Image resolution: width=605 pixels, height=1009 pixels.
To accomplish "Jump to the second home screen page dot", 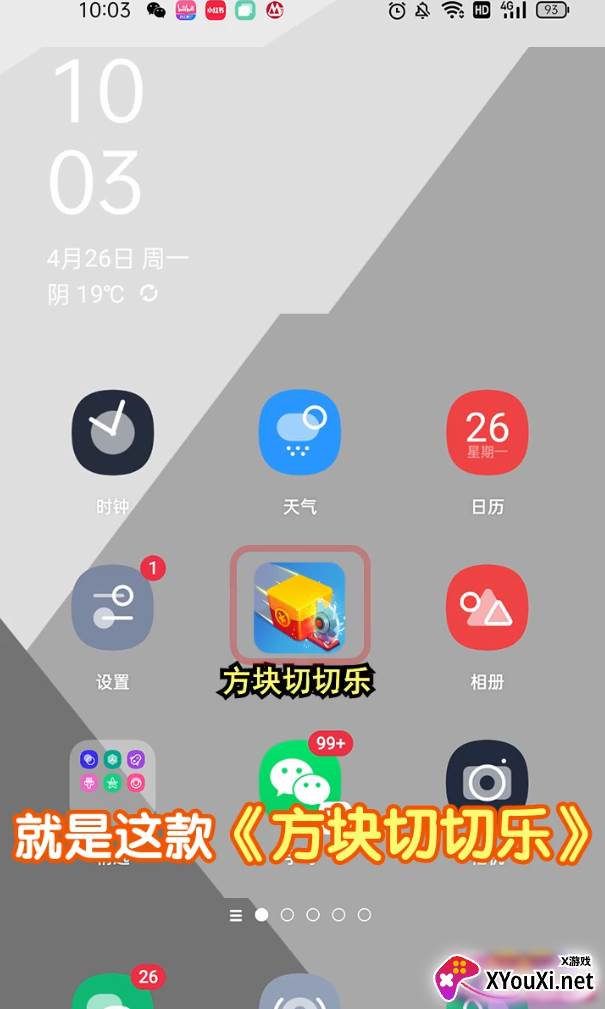I will point(287,914).
